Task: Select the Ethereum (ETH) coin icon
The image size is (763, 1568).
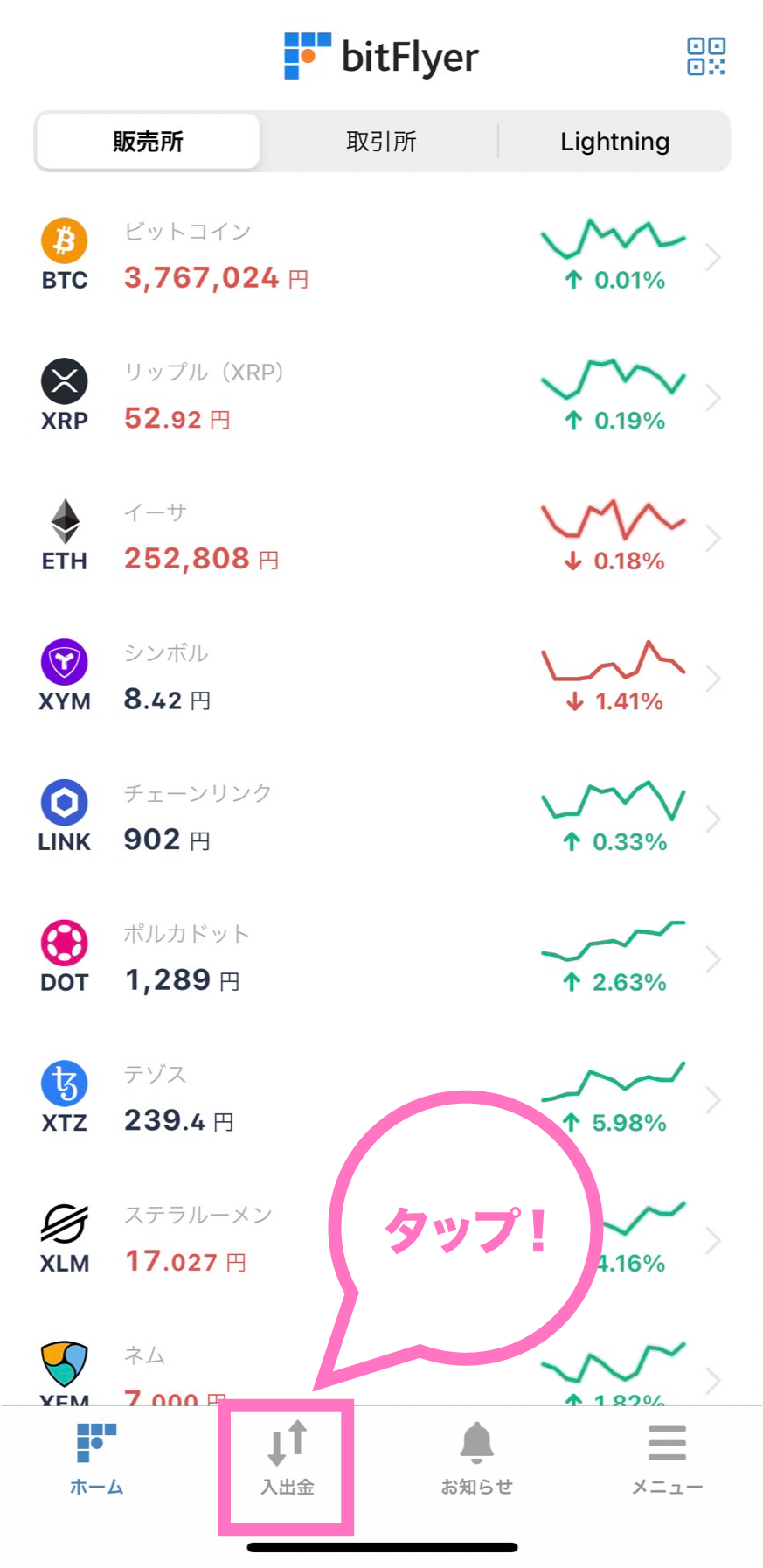Action: [x=64, y=522]
